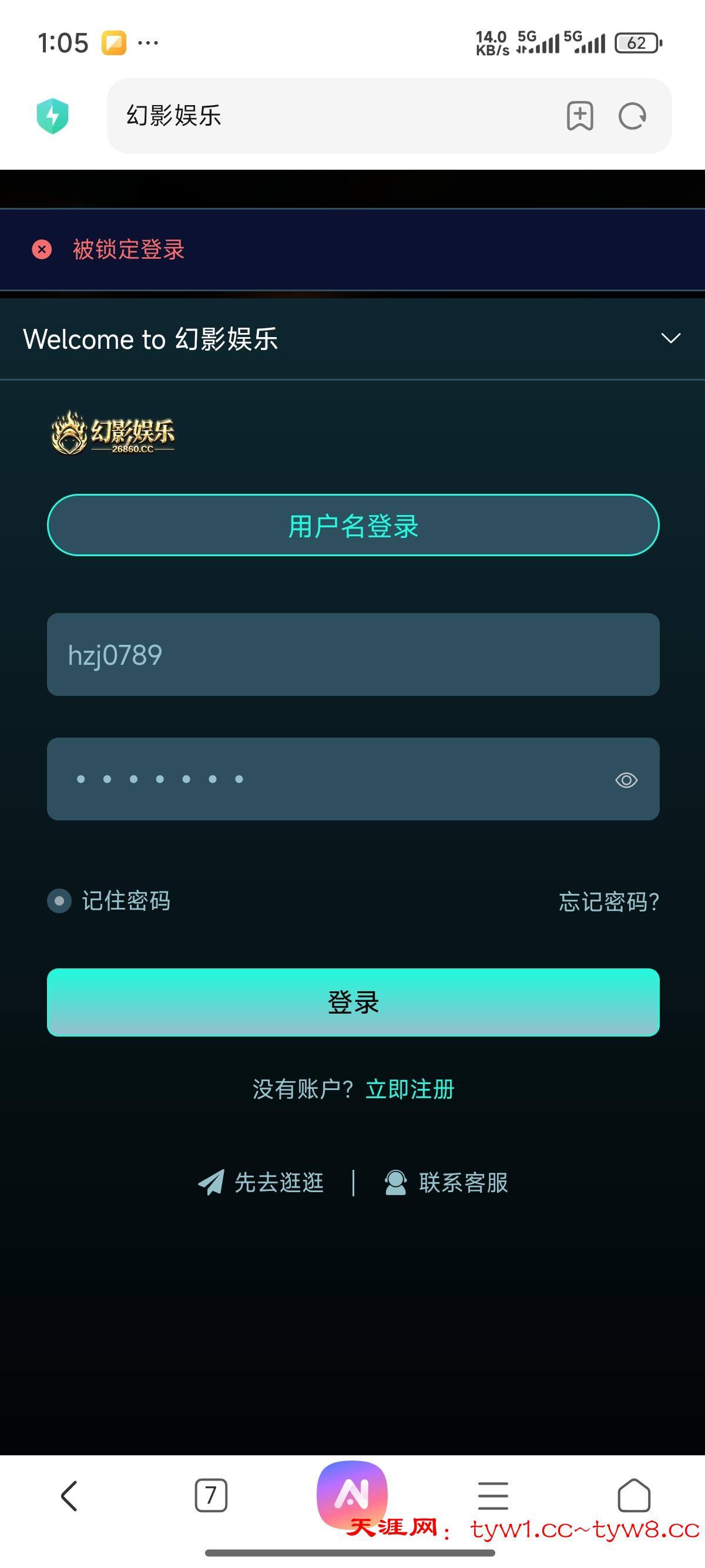Open the browser security shield
This screenshot has width=705, height=1568.
tap(52, 116)
